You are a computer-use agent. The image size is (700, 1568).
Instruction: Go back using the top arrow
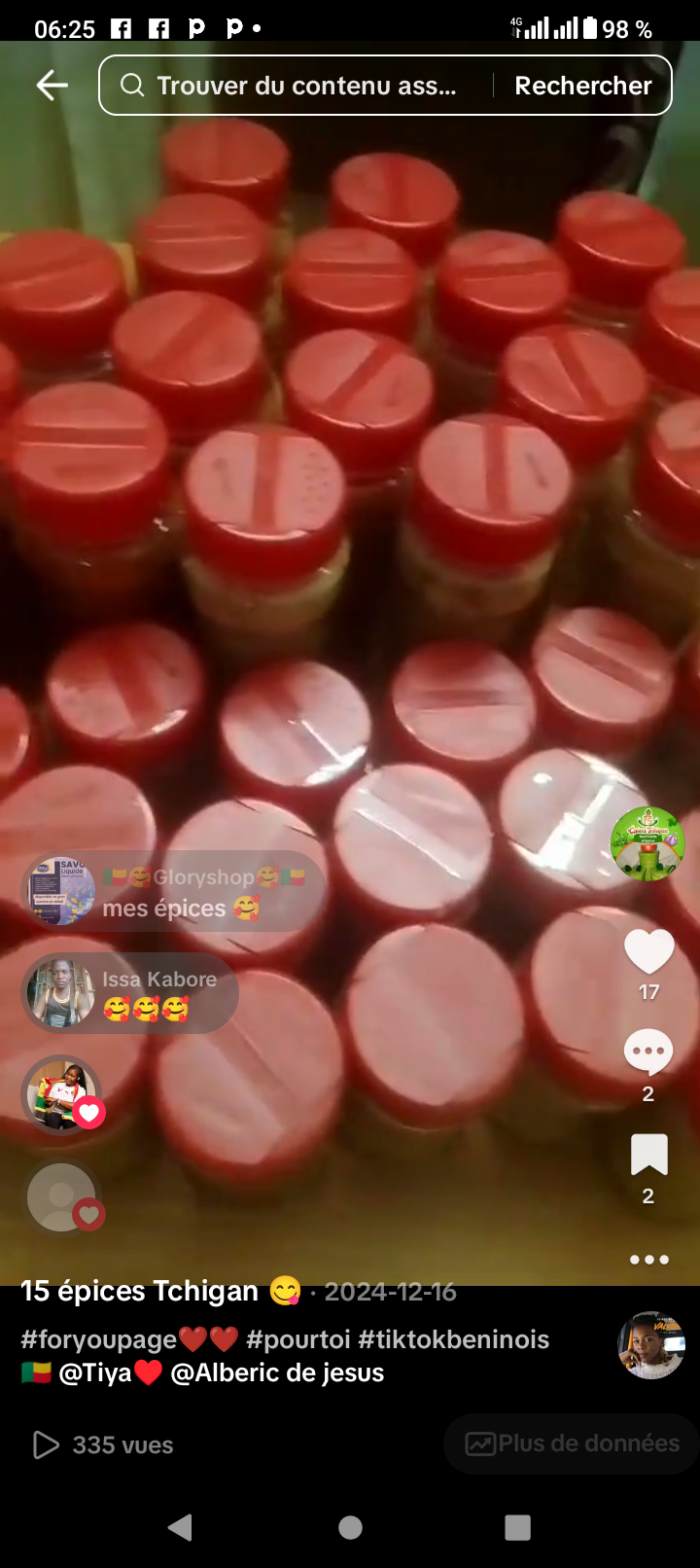(52, 86)
